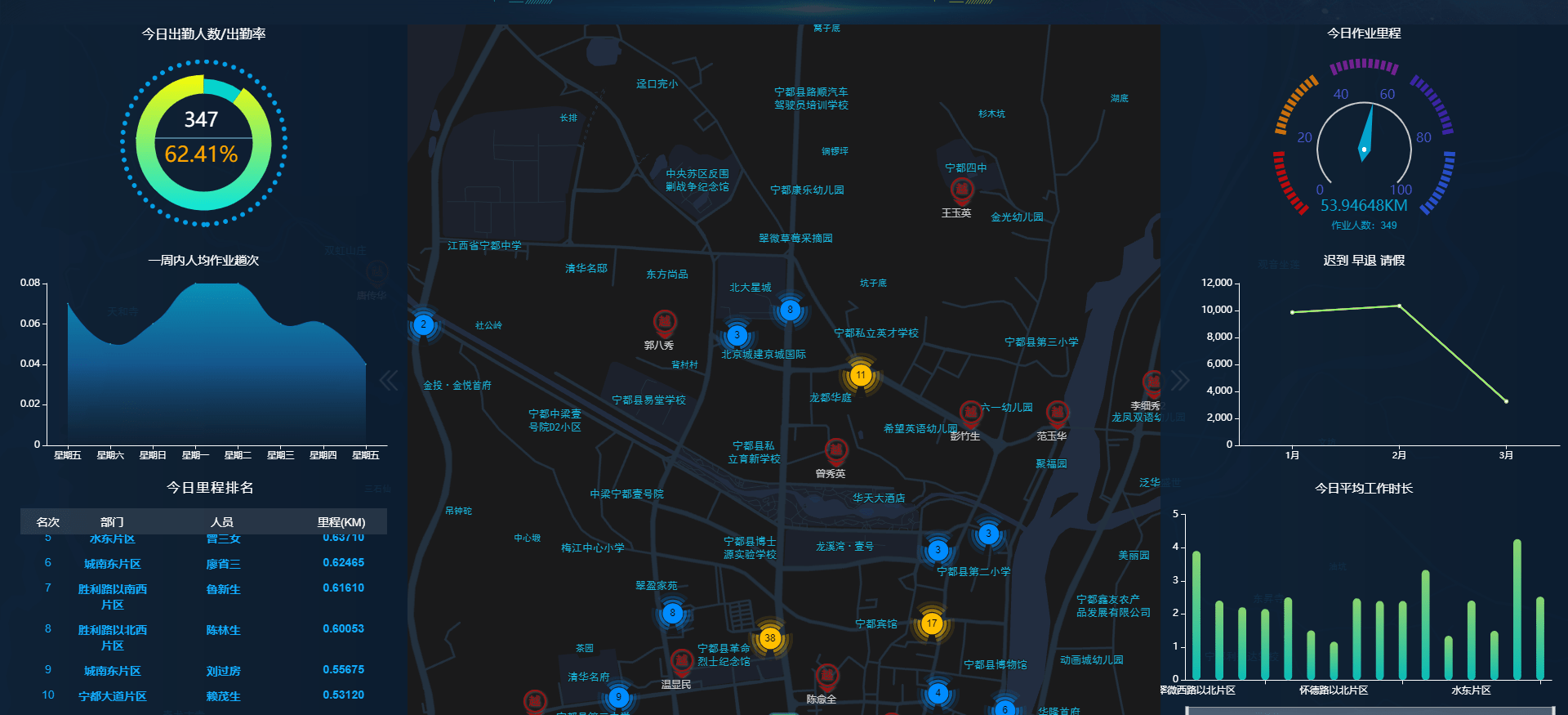1568x715 pixels.
Task: Open cluster marker 38 on the map
Action: point(769,637)
